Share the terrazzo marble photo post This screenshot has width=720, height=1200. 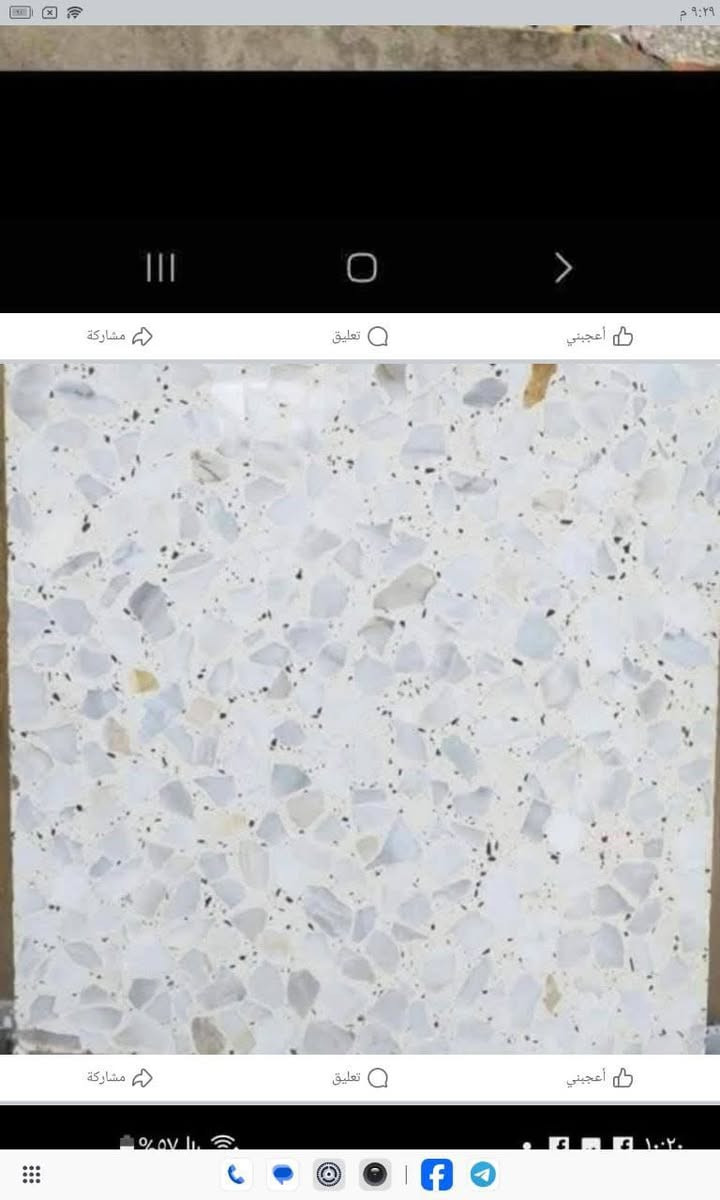(x=120, y=1078)
